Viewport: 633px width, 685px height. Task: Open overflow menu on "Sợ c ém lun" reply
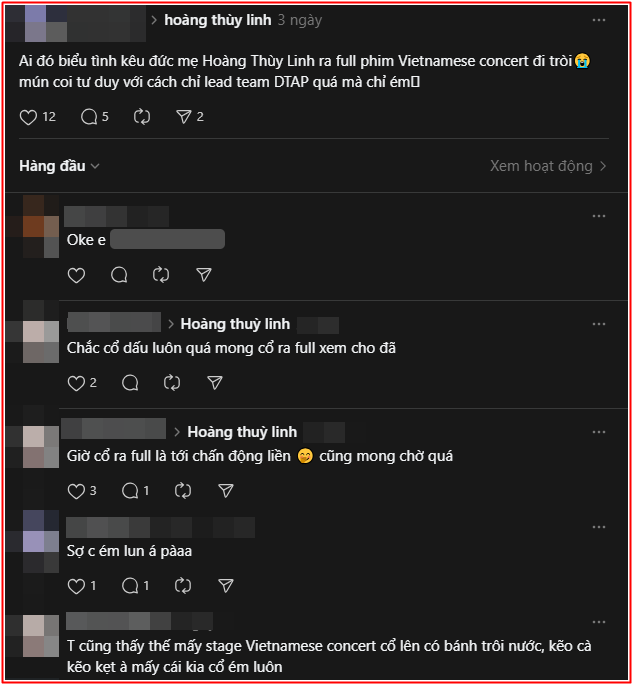598,526
